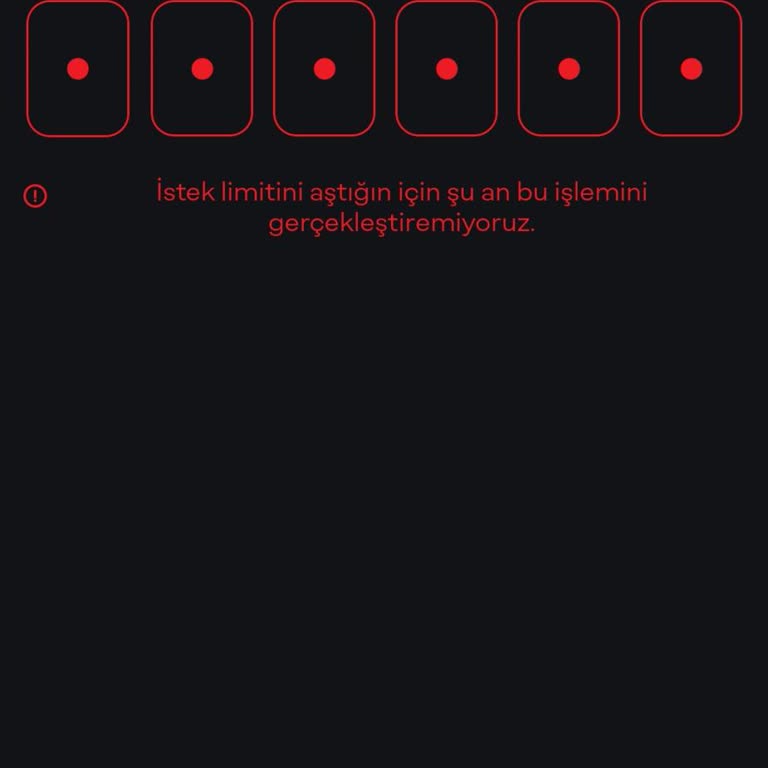Select the second code digit box

(202, 68)
